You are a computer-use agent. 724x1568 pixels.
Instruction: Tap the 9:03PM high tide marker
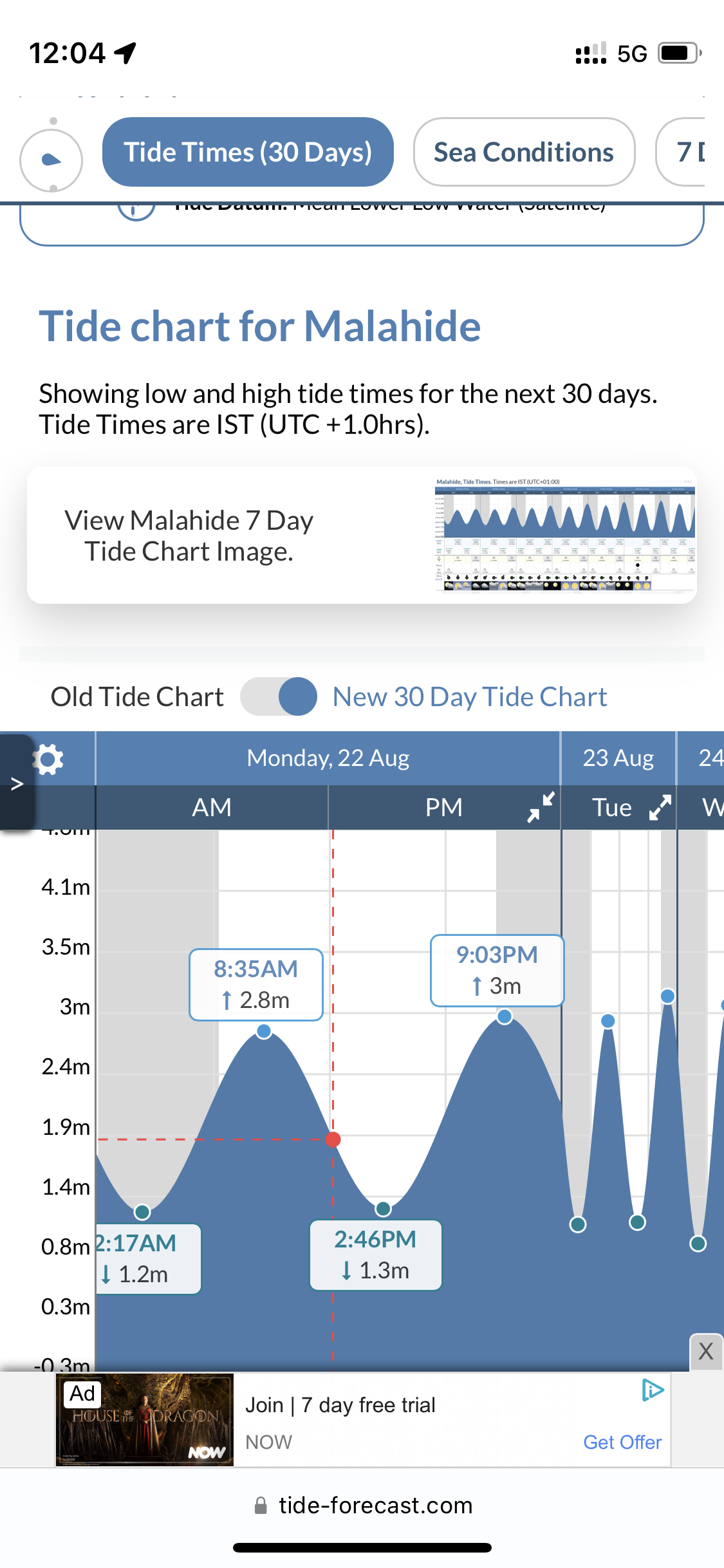pos(505,1016)
